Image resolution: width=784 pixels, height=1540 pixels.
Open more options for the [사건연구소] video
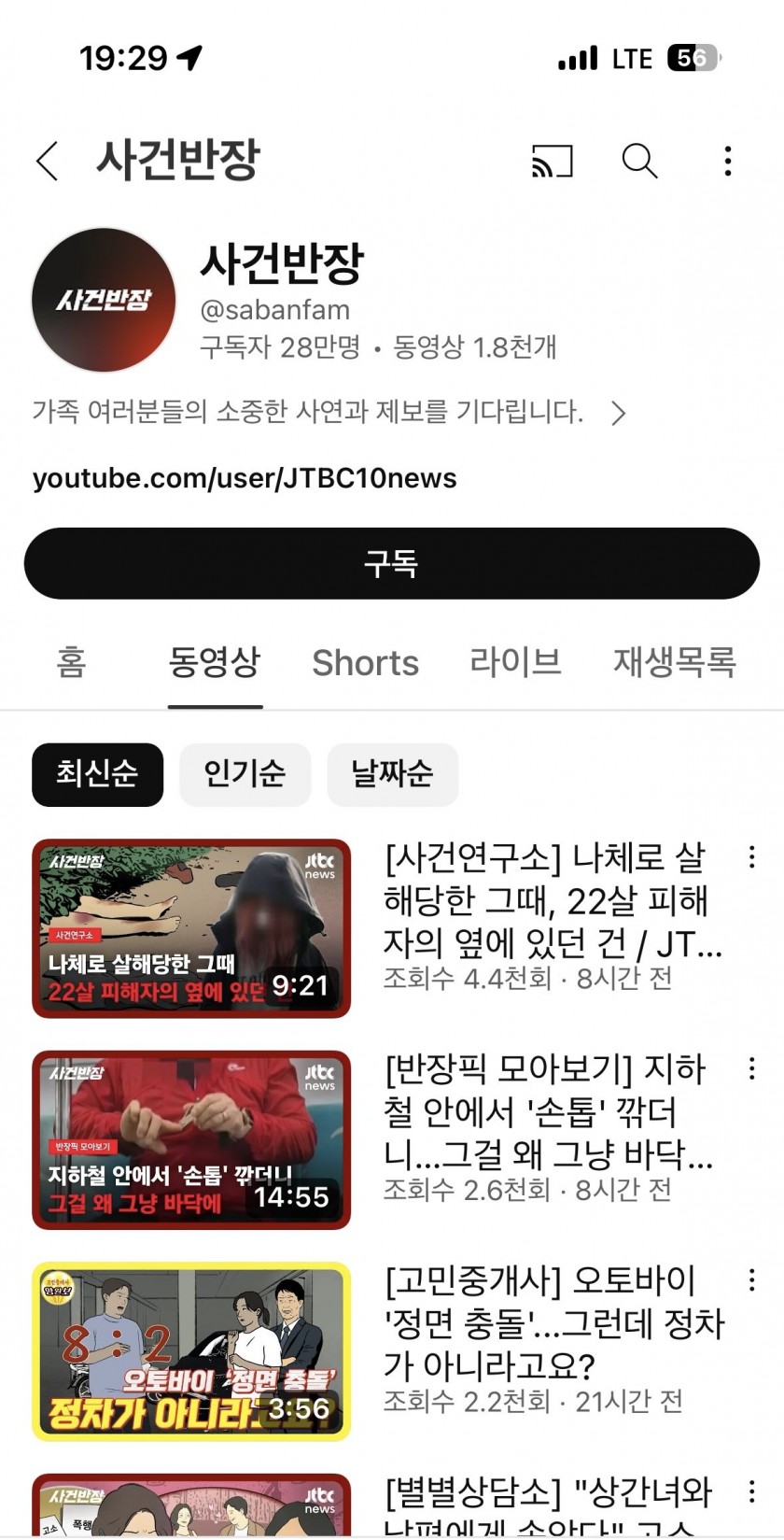[751, 857]
